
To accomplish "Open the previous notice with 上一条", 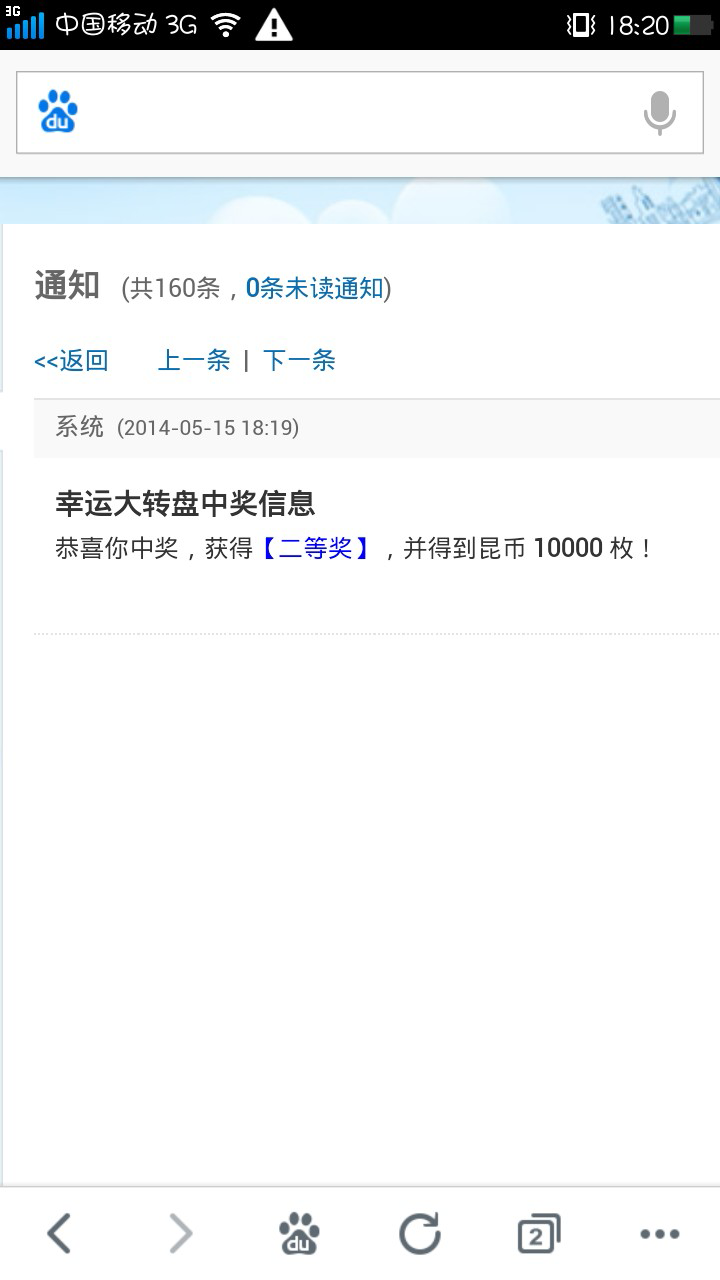I will (x=194, y=361).
